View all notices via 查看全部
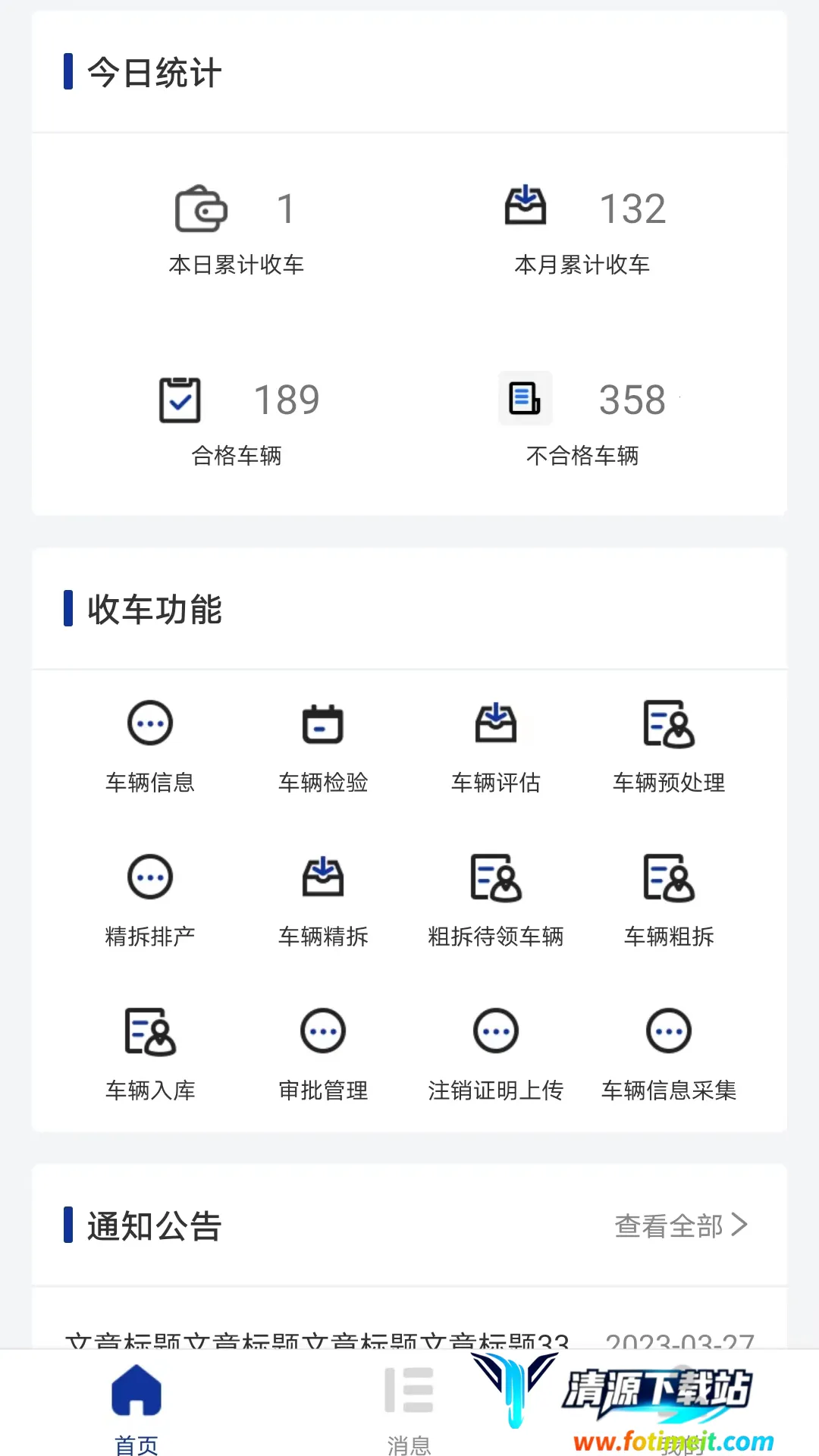This screenshot has width=819, height=1456. pos(680,1225)
